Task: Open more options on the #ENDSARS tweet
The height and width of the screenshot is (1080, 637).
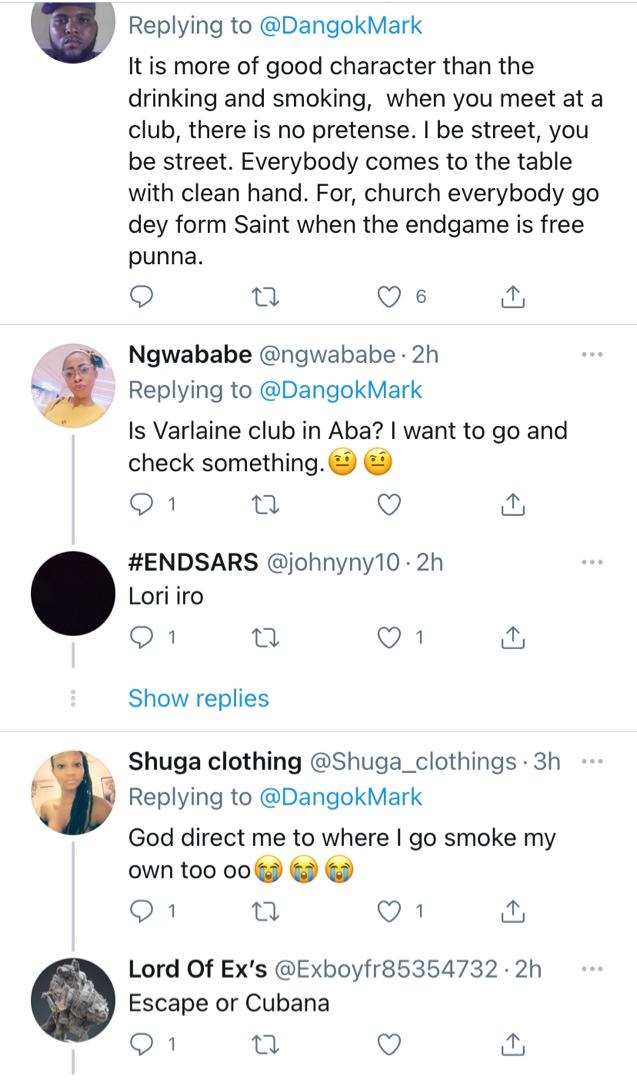Action: pos(592,562)
